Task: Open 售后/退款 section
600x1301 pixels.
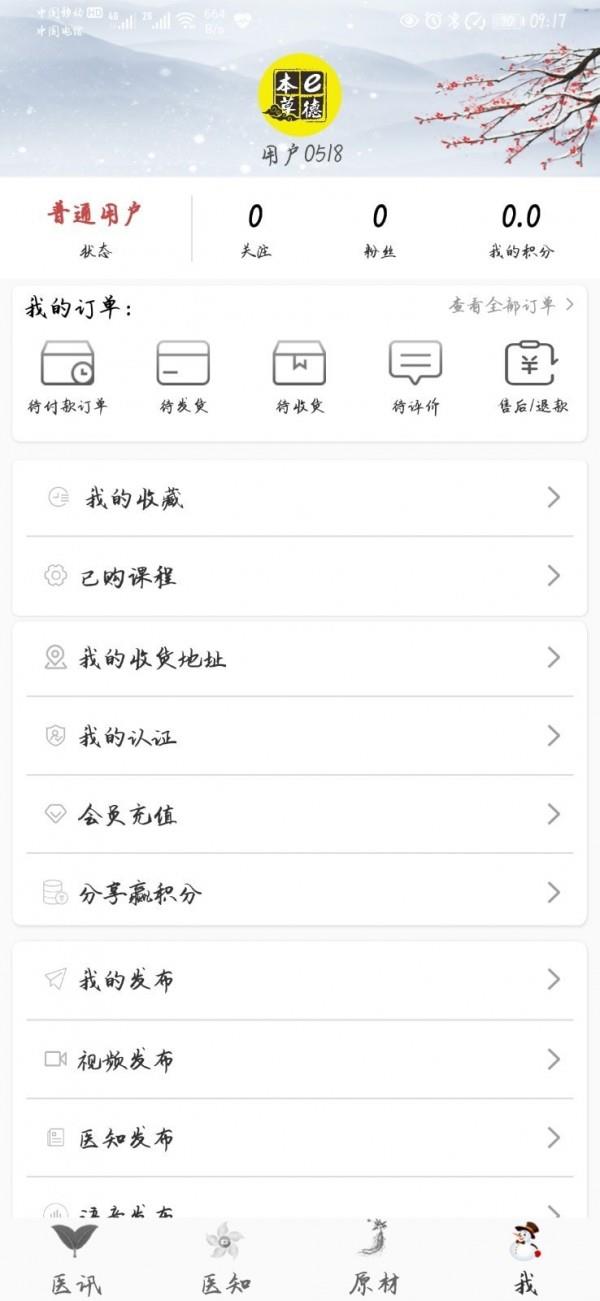Action: pyautogui.click(x=533, y=377)
